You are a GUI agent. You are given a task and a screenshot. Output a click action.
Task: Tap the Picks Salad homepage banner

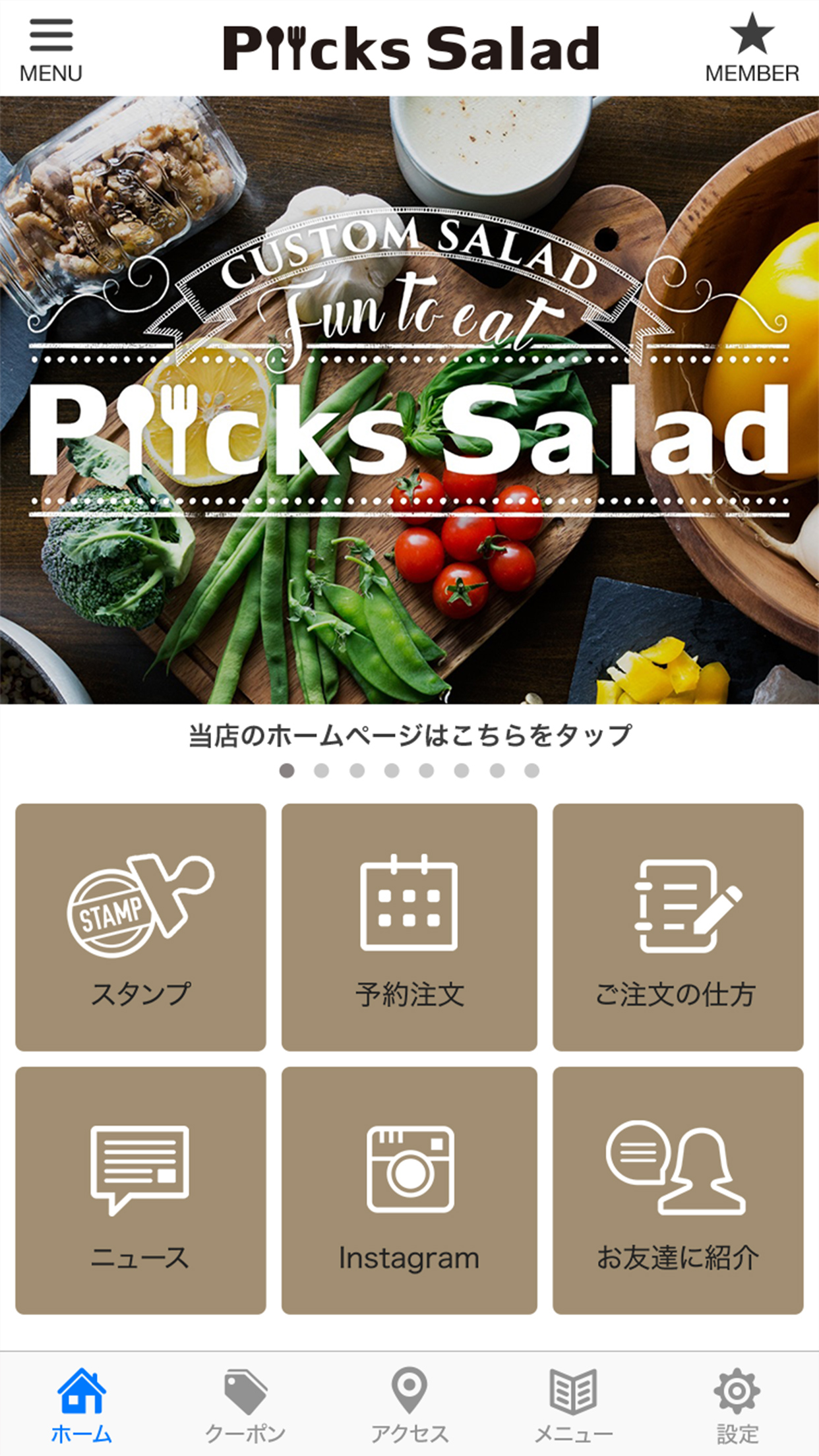409,400
